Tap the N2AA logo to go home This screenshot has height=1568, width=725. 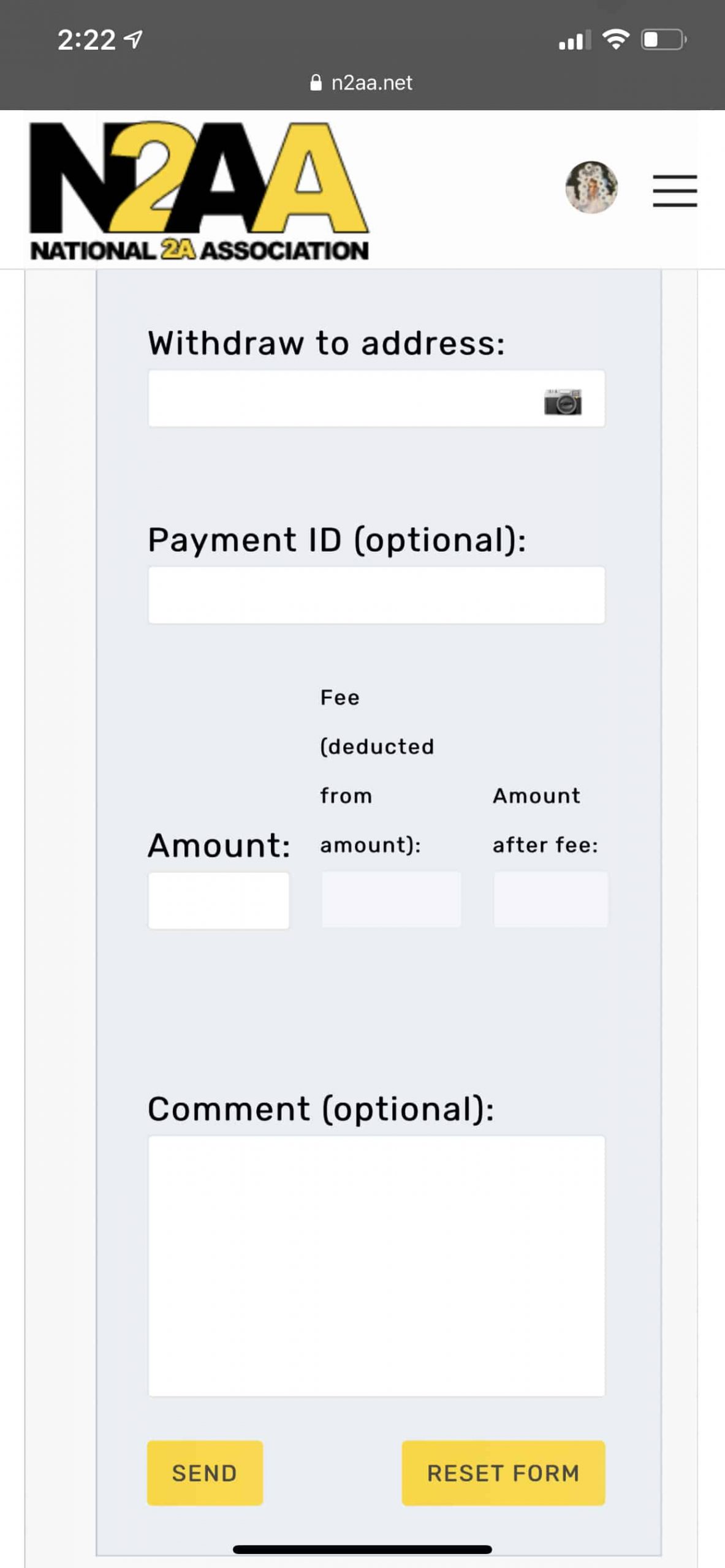pyautogui.click(x=199, y=190)
